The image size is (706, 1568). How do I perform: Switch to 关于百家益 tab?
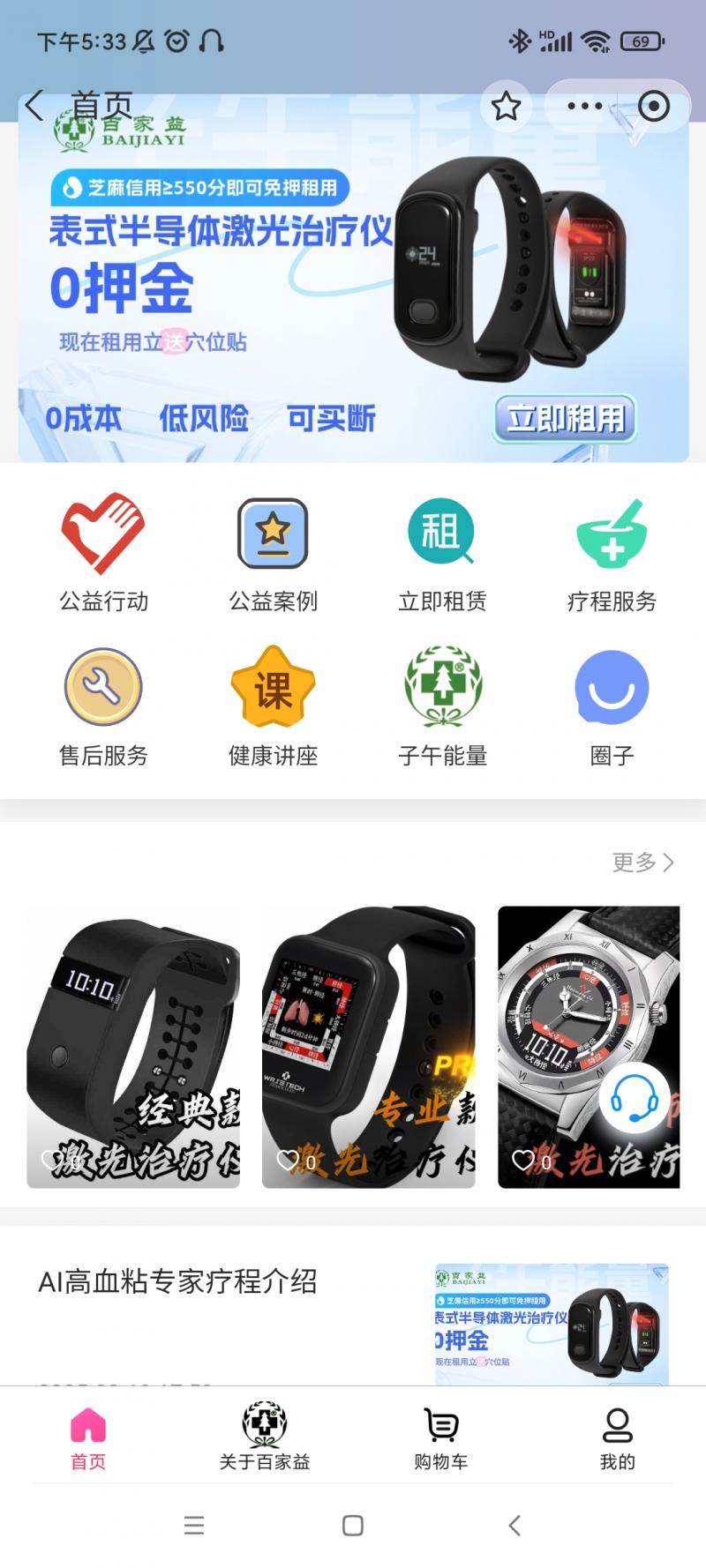(x=265, y=1436)
